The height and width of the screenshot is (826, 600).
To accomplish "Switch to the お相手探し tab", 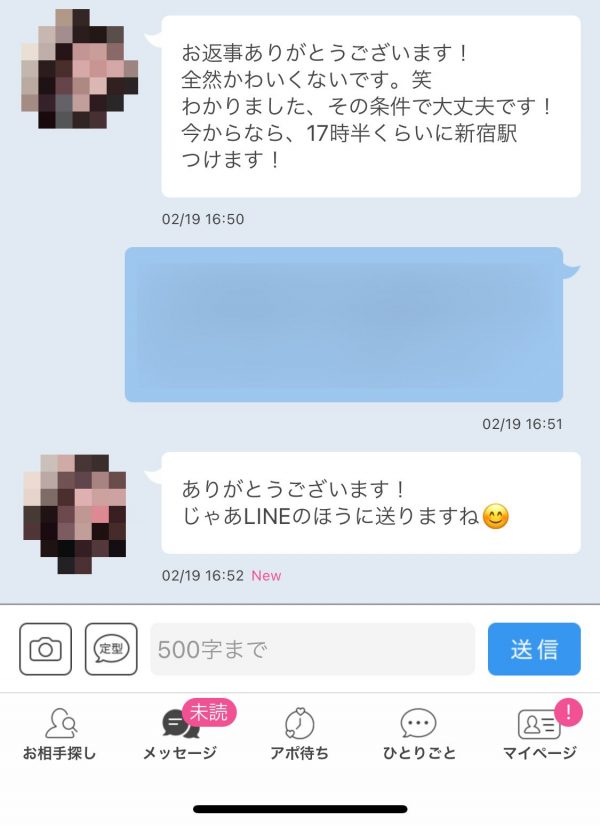I will (60, 734).
